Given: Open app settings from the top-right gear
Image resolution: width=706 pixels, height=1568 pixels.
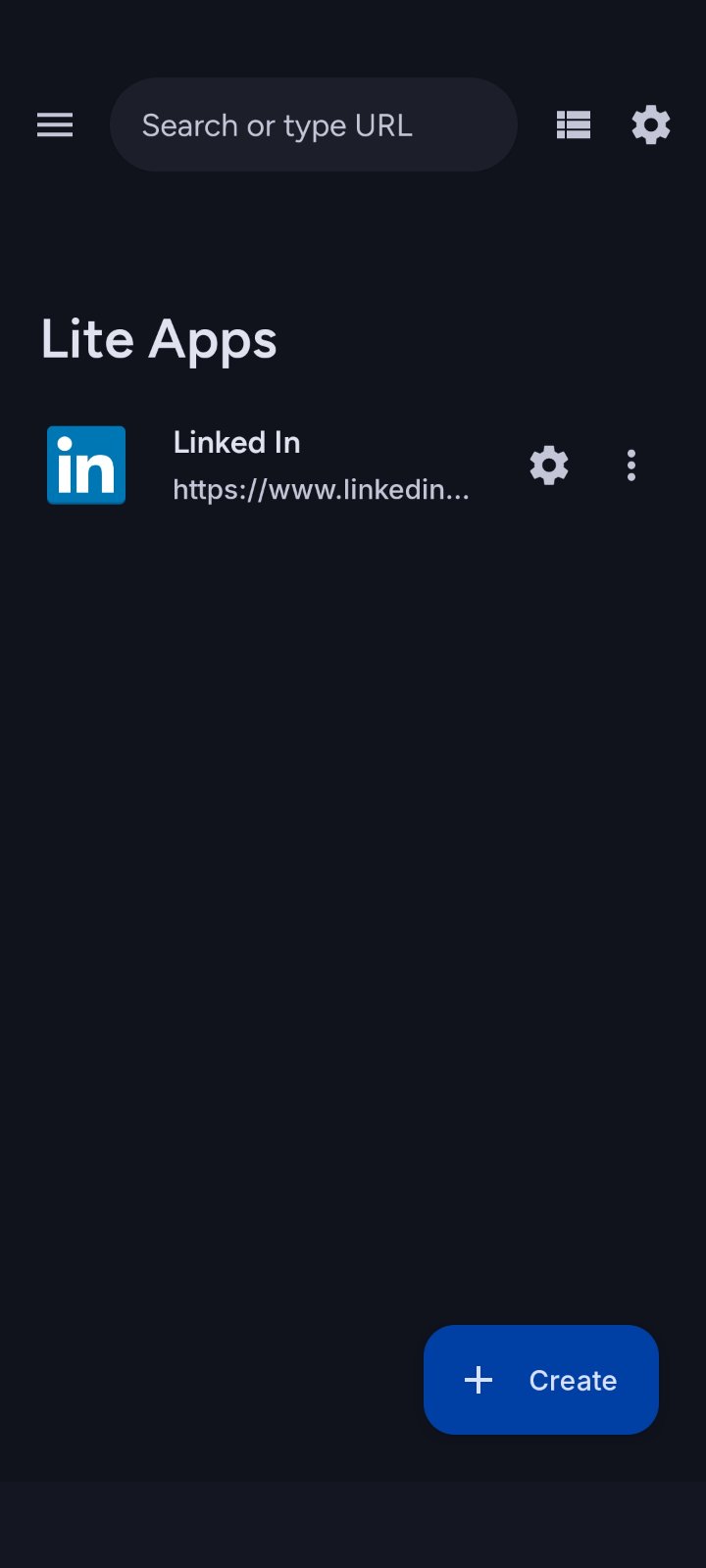Looking at the screenshot, I should point(651,125).
